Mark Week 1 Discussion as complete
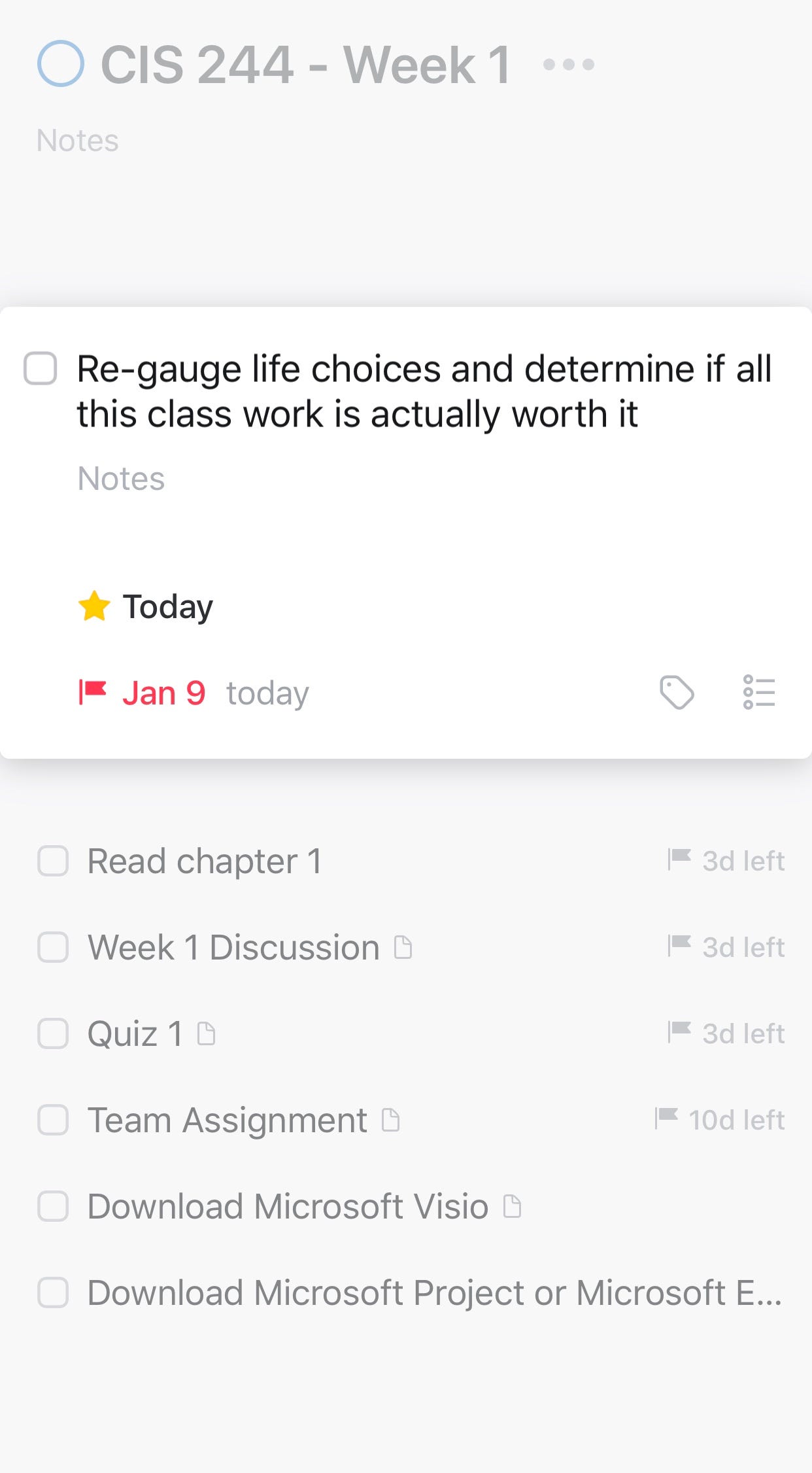The height and width of the screenshot is (1473, 812). coord(53,948)
